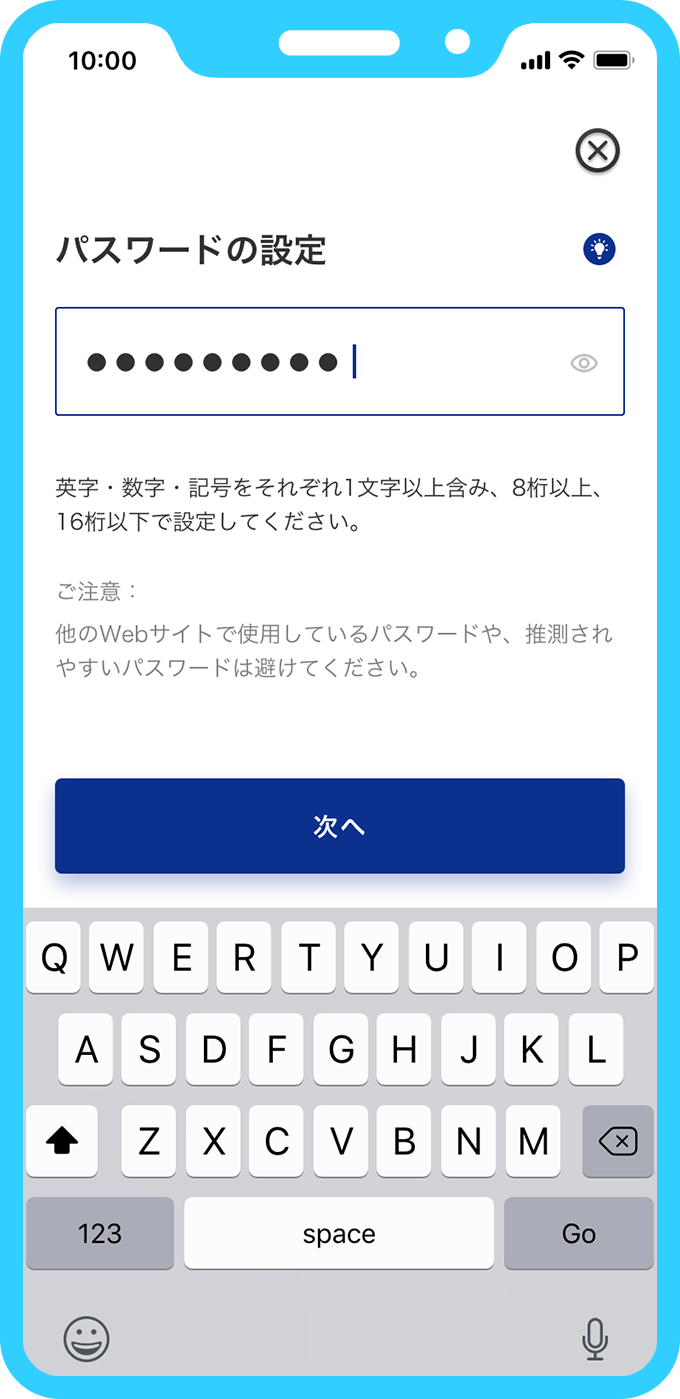Viewport: 680px width, 1399px height.
Task: Enable the shift key
Action: 62,1141
